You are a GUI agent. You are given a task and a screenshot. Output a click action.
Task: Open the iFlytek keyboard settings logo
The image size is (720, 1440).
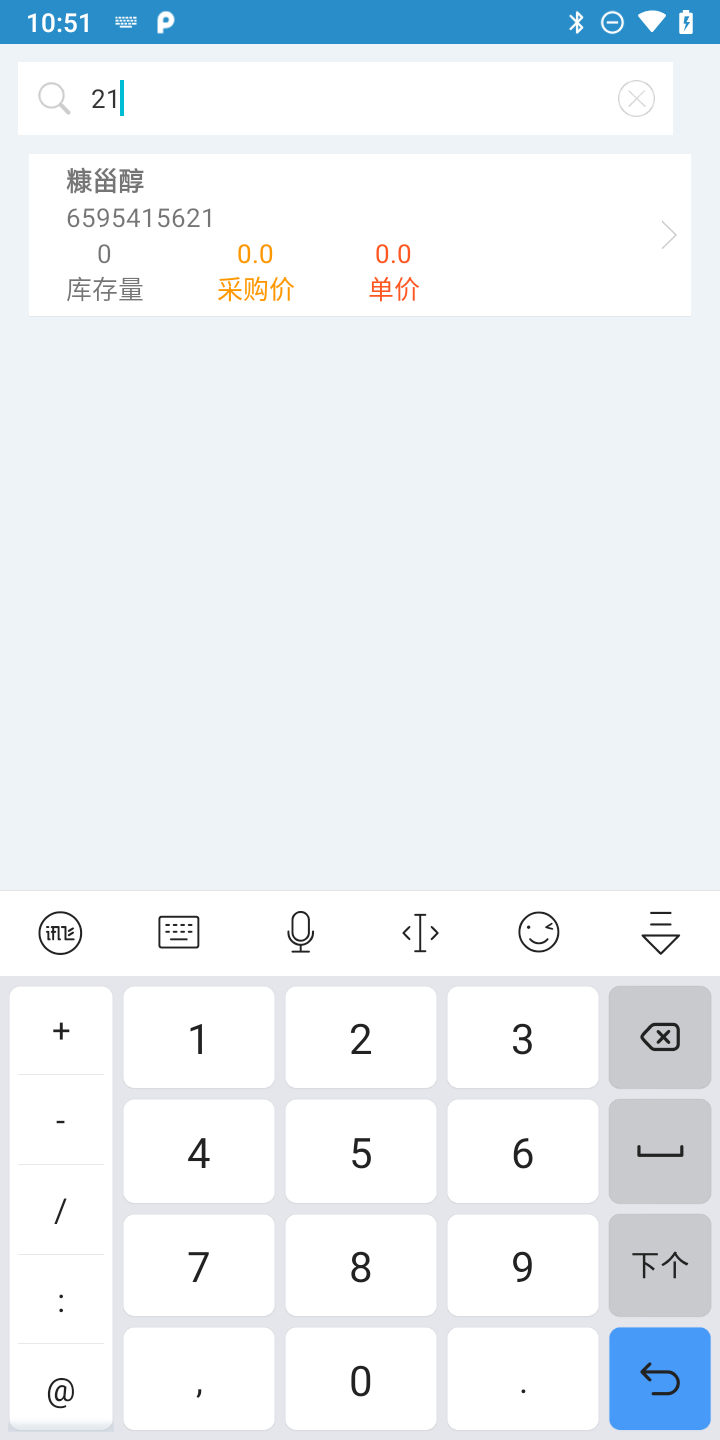pos(60,933)
